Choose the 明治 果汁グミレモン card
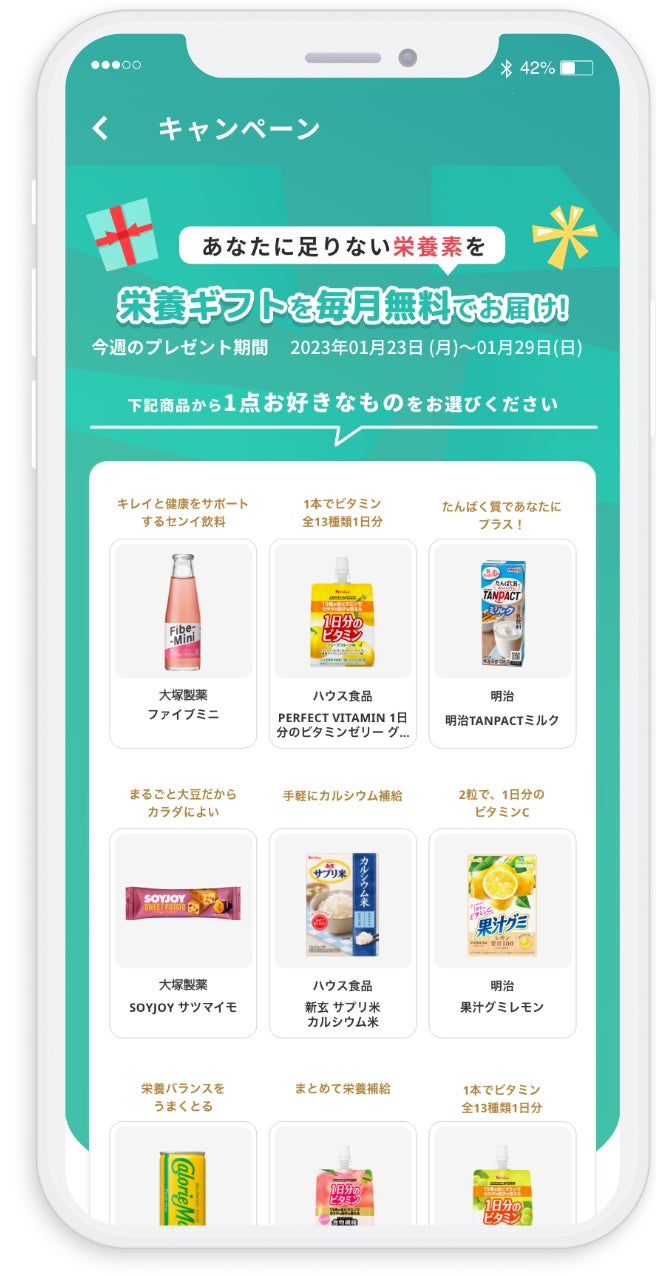The width and height of the screenshot is (656, 1276). click(x=502, y=932)
